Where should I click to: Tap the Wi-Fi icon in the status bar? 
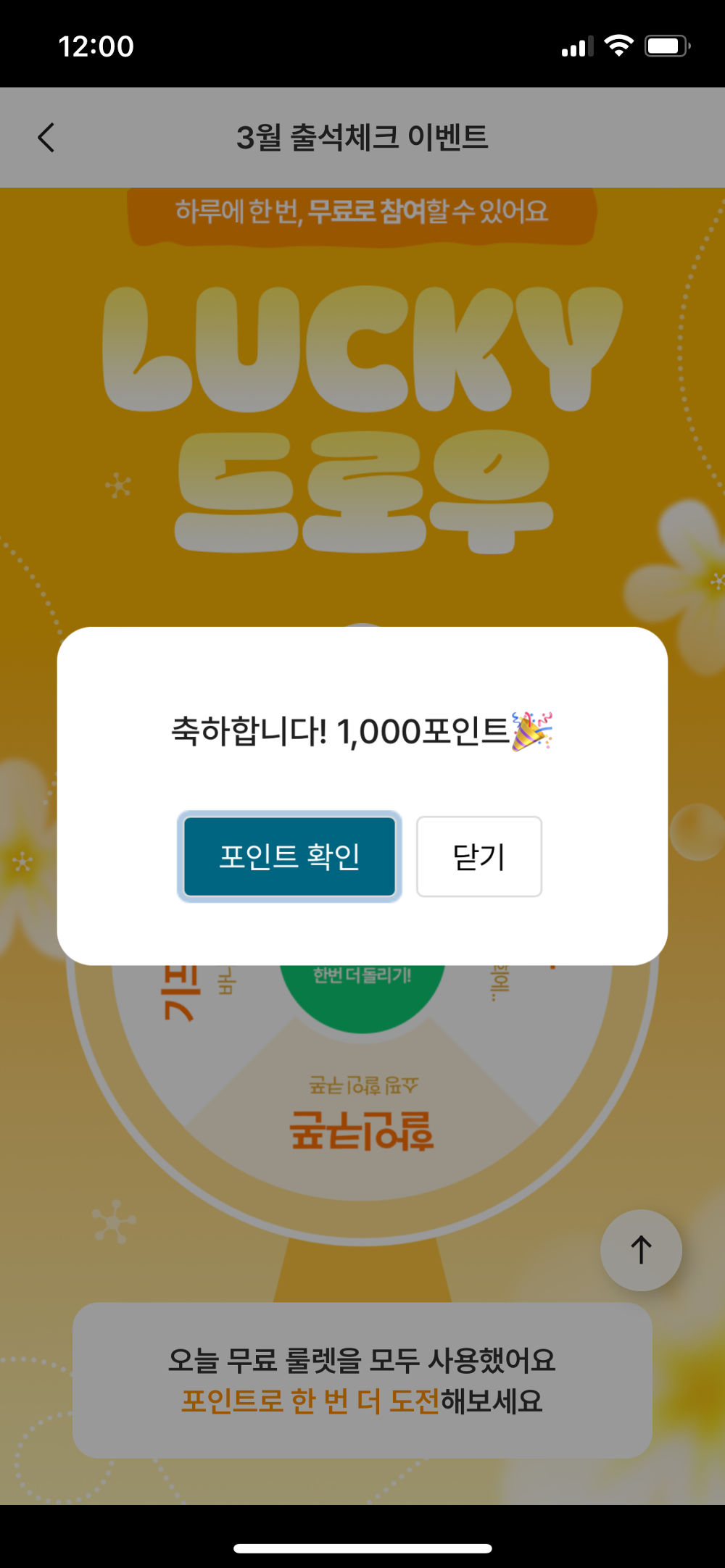(618, 46)
